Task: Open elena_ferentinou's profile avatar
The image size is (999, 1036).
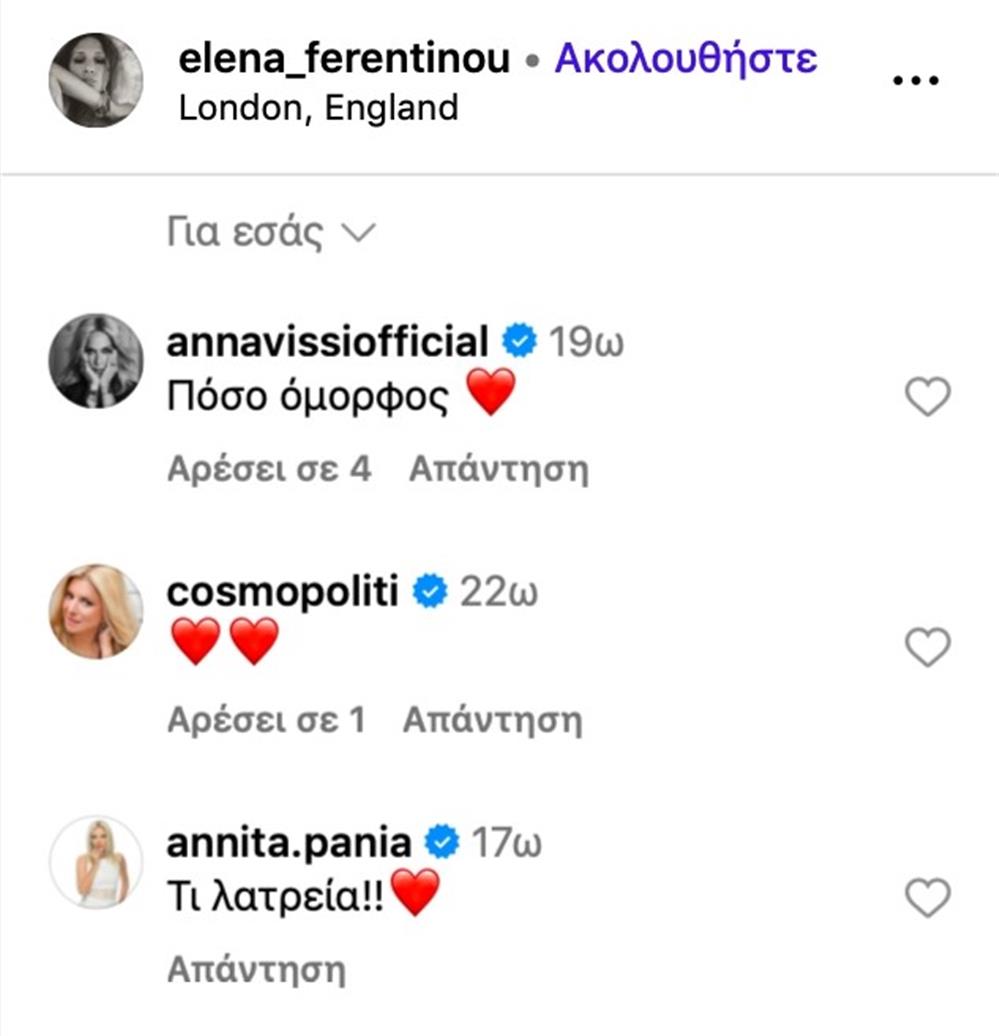Action: tap(97, 77)
